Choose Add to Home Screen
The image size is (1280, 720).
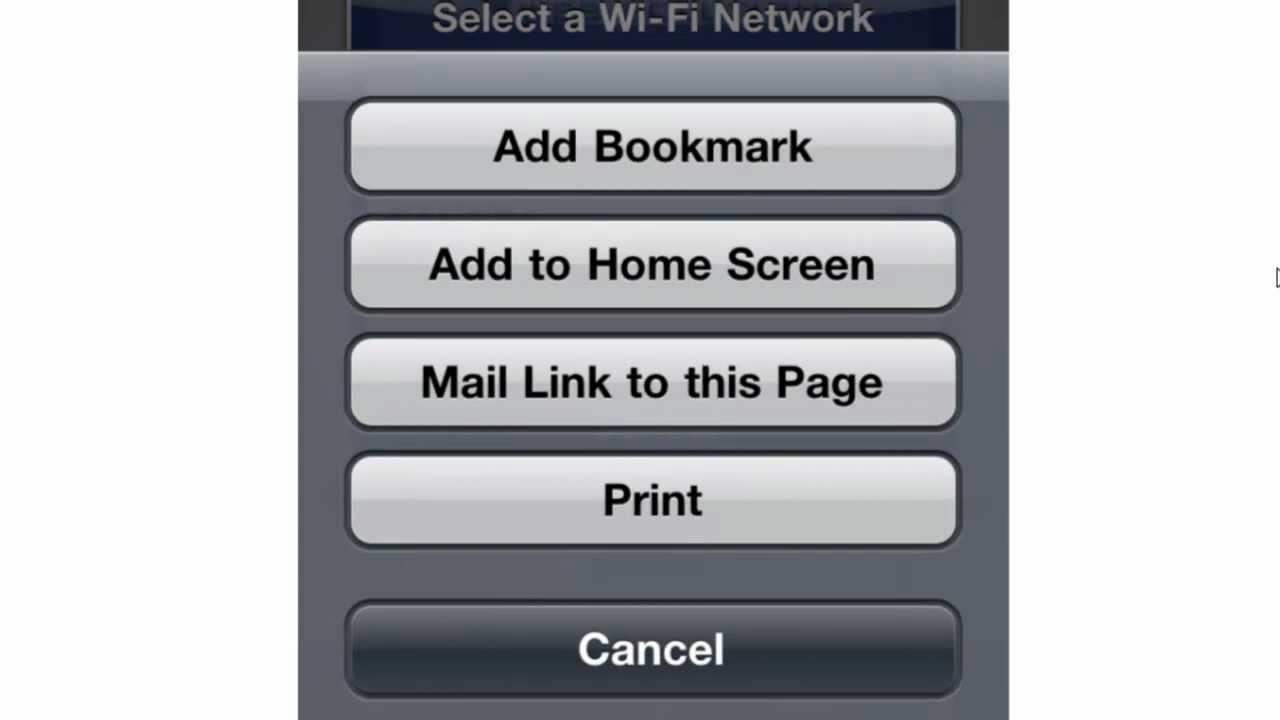tap(652, 264)
